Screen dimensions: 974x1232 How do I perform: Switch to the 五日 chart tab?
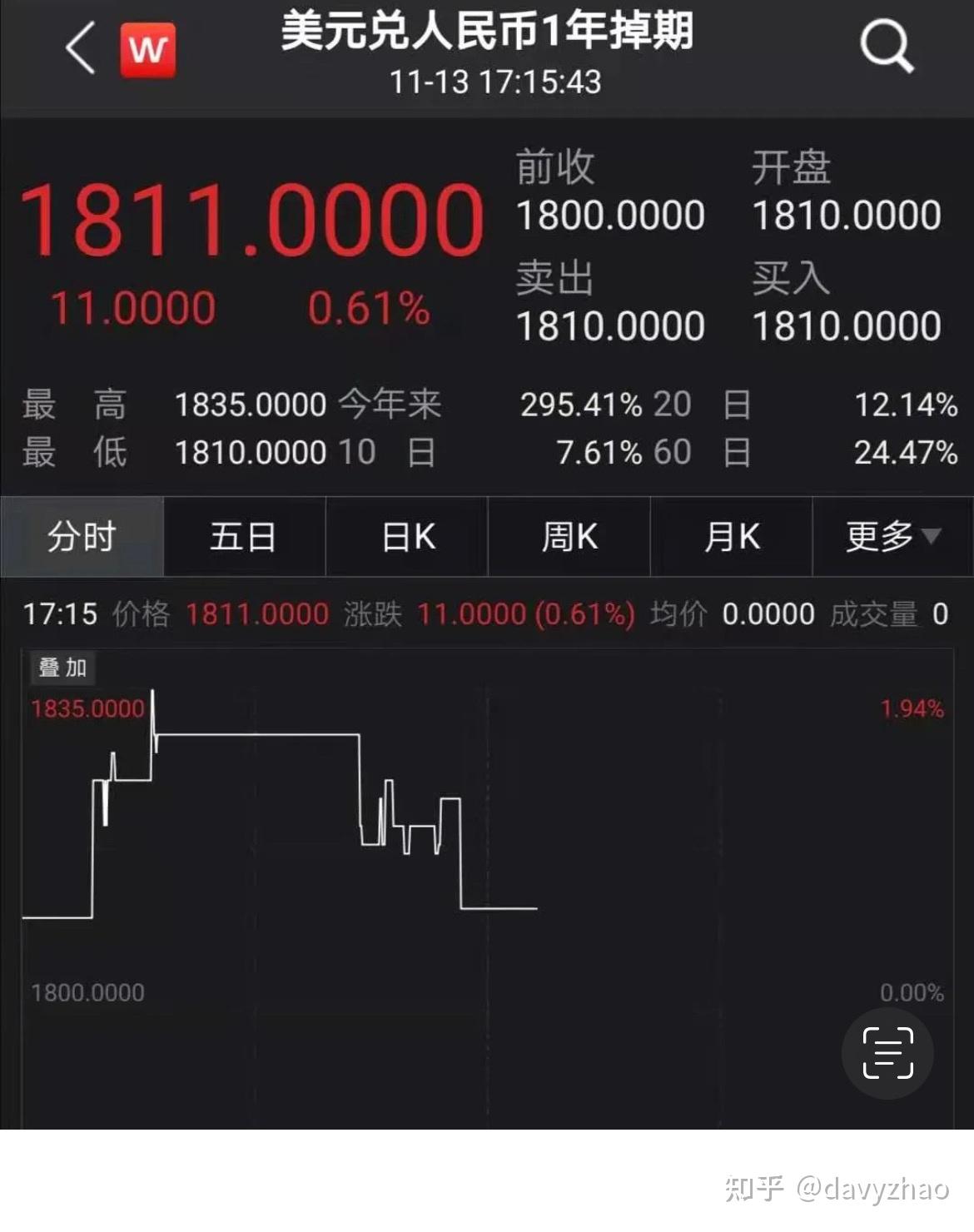243,537
